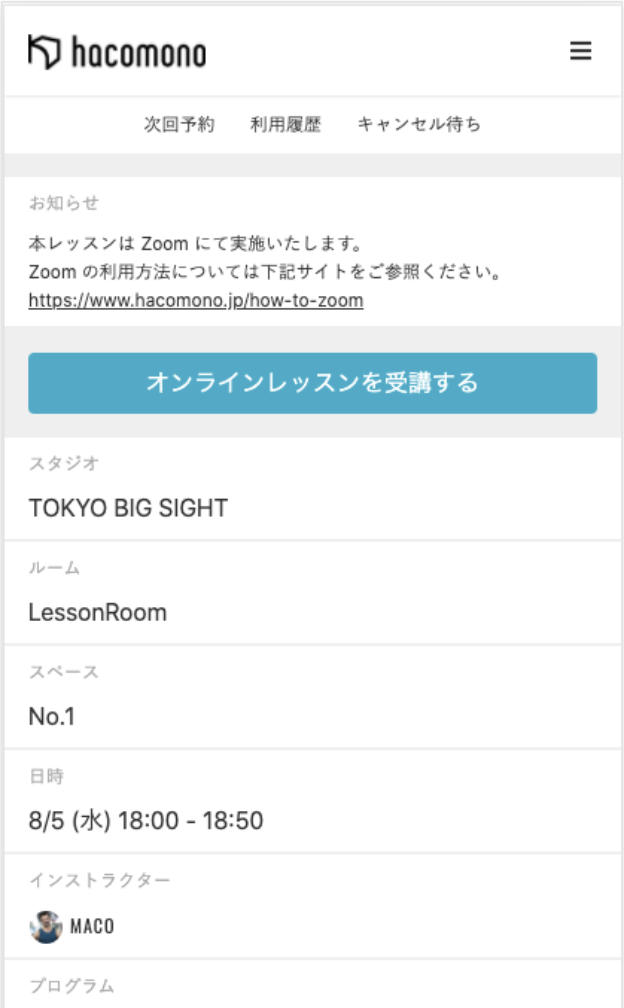Tap the オンラインレッスンを受講する button

pyautogui.click(x=312, y=383)
